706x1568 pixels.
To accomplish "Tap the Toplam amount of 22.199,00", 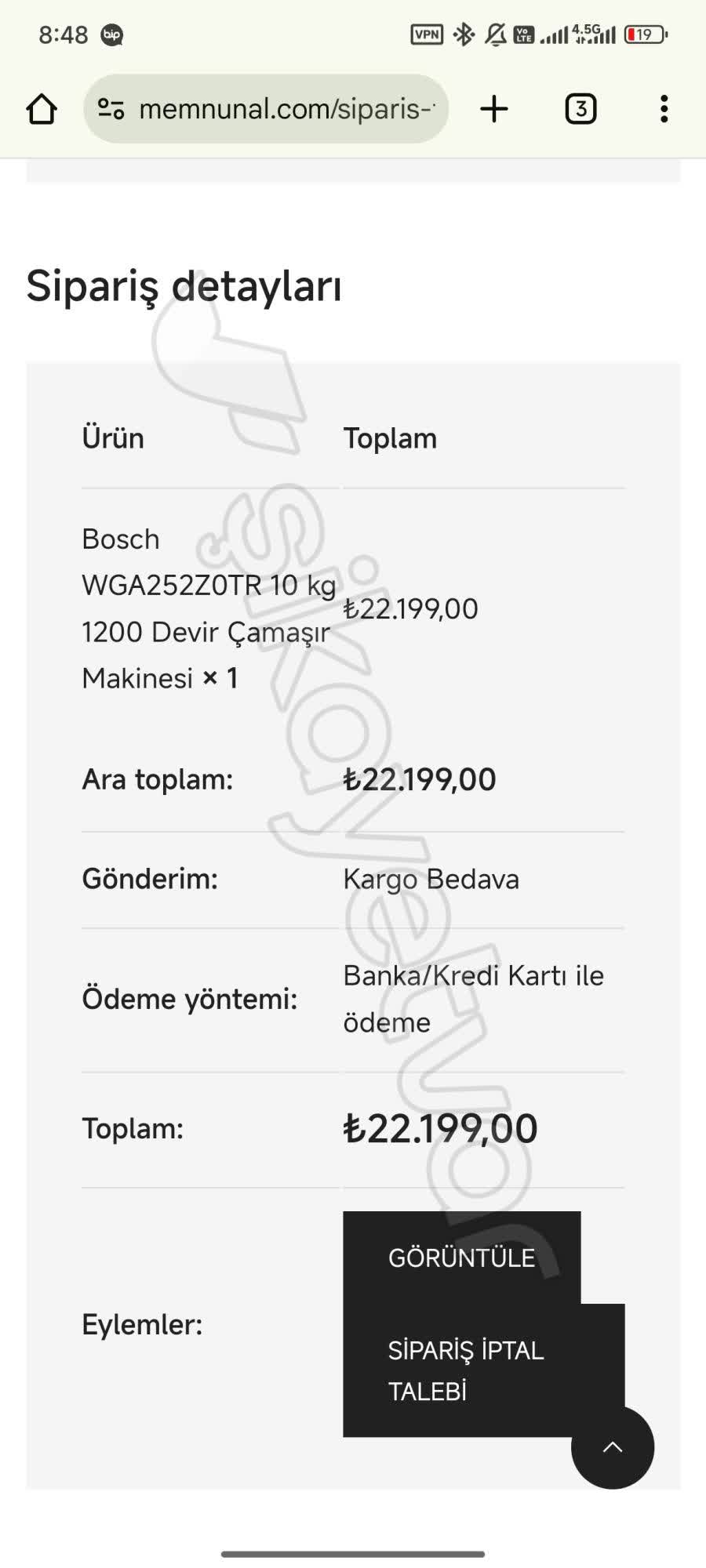I will [x=442, y=1127].
